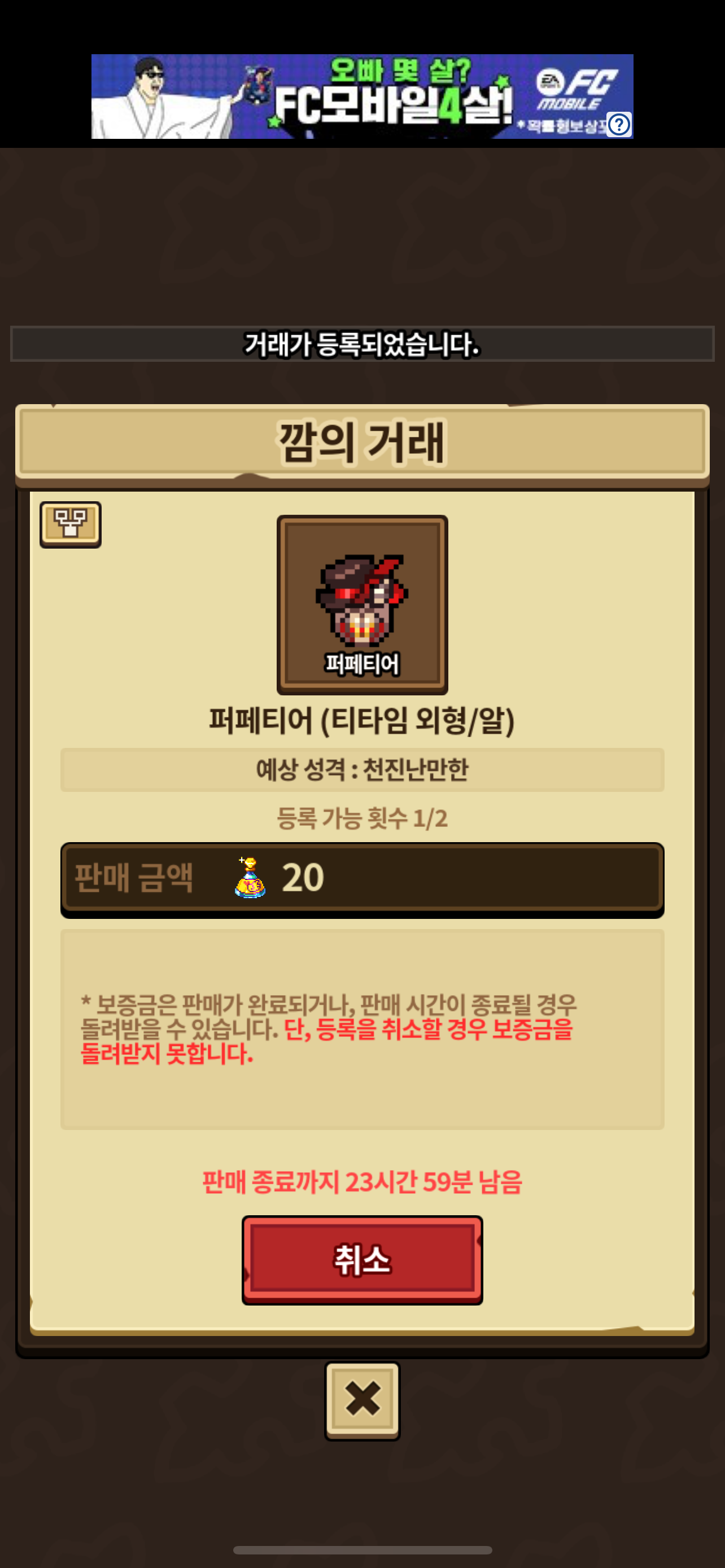
Task: Cancel the trade with the red 취소 button
Action: [362, 1259]
